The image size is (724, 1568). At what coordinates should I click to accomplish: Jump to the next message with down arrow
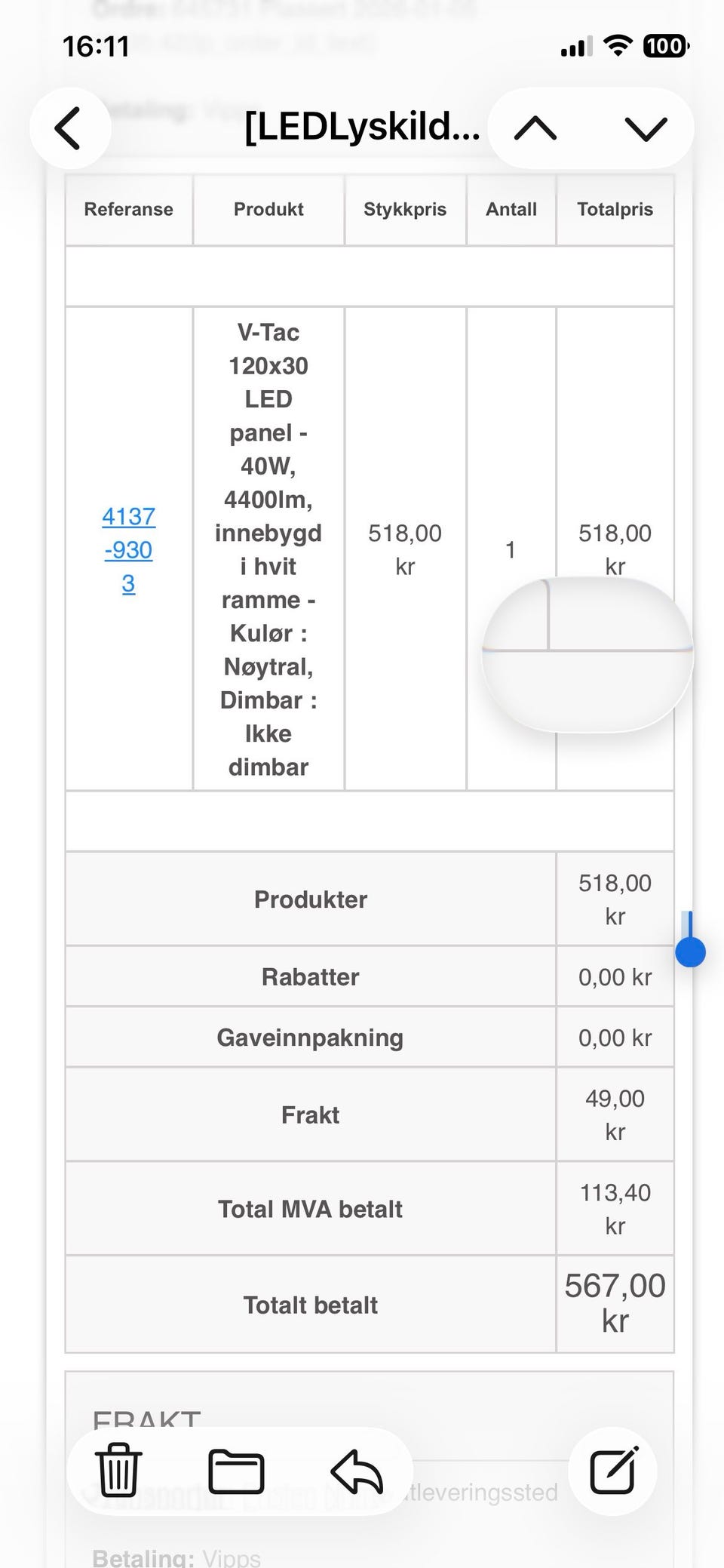pyautogui.click(x=646, y=128)
